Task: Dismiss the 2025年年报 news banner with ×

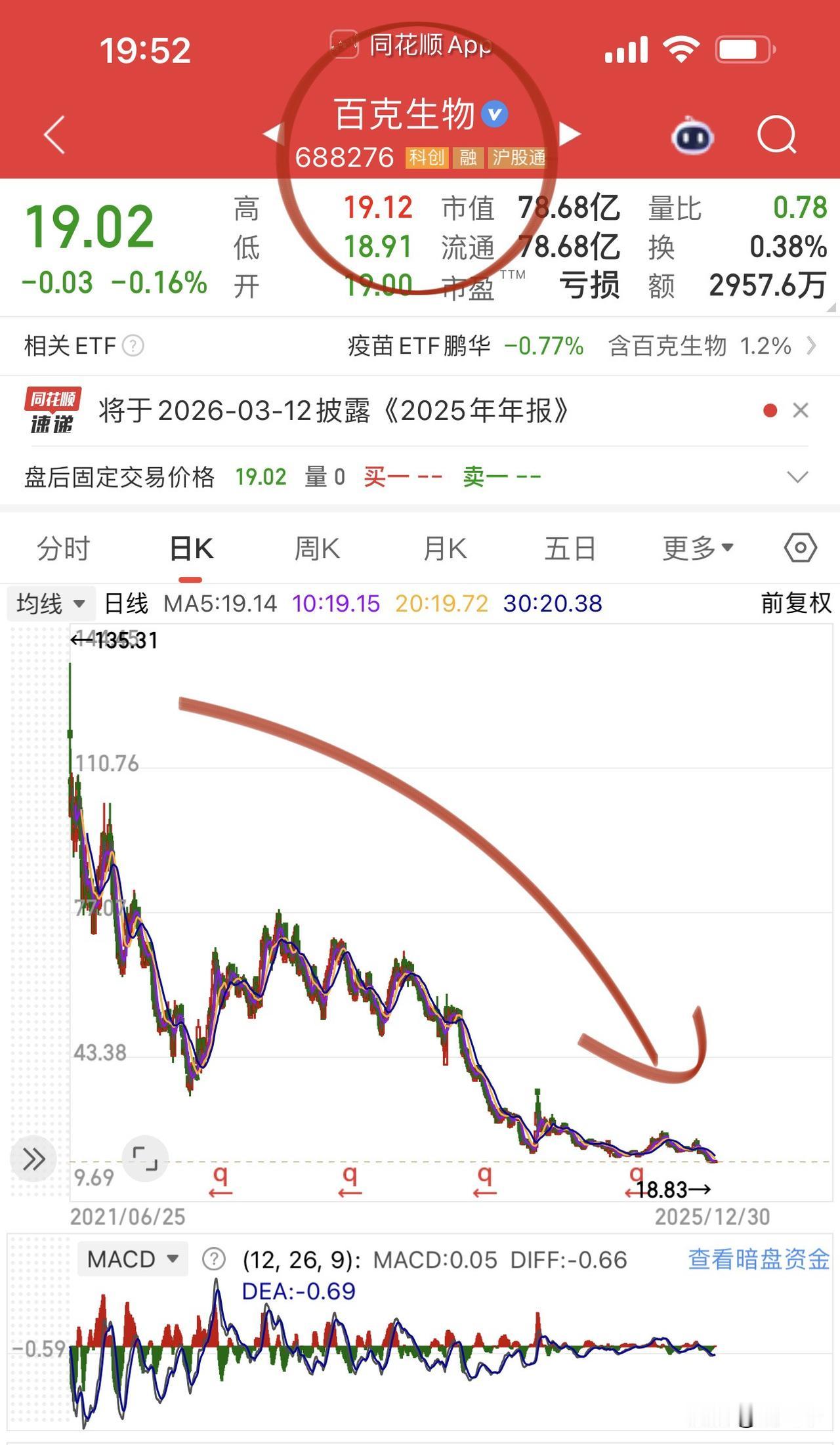Action: (801, 411)
